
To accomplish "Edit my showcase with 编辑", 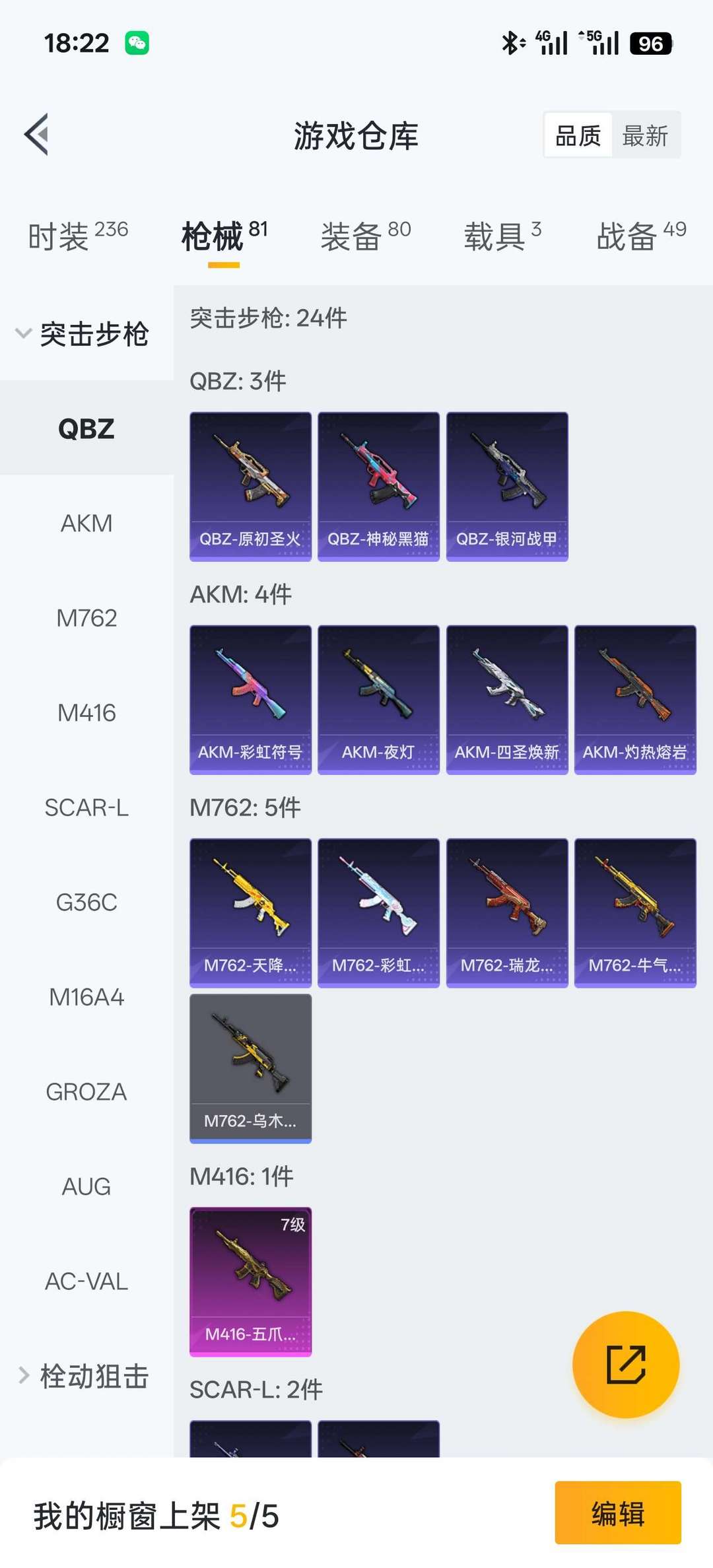I will 617,1513.
